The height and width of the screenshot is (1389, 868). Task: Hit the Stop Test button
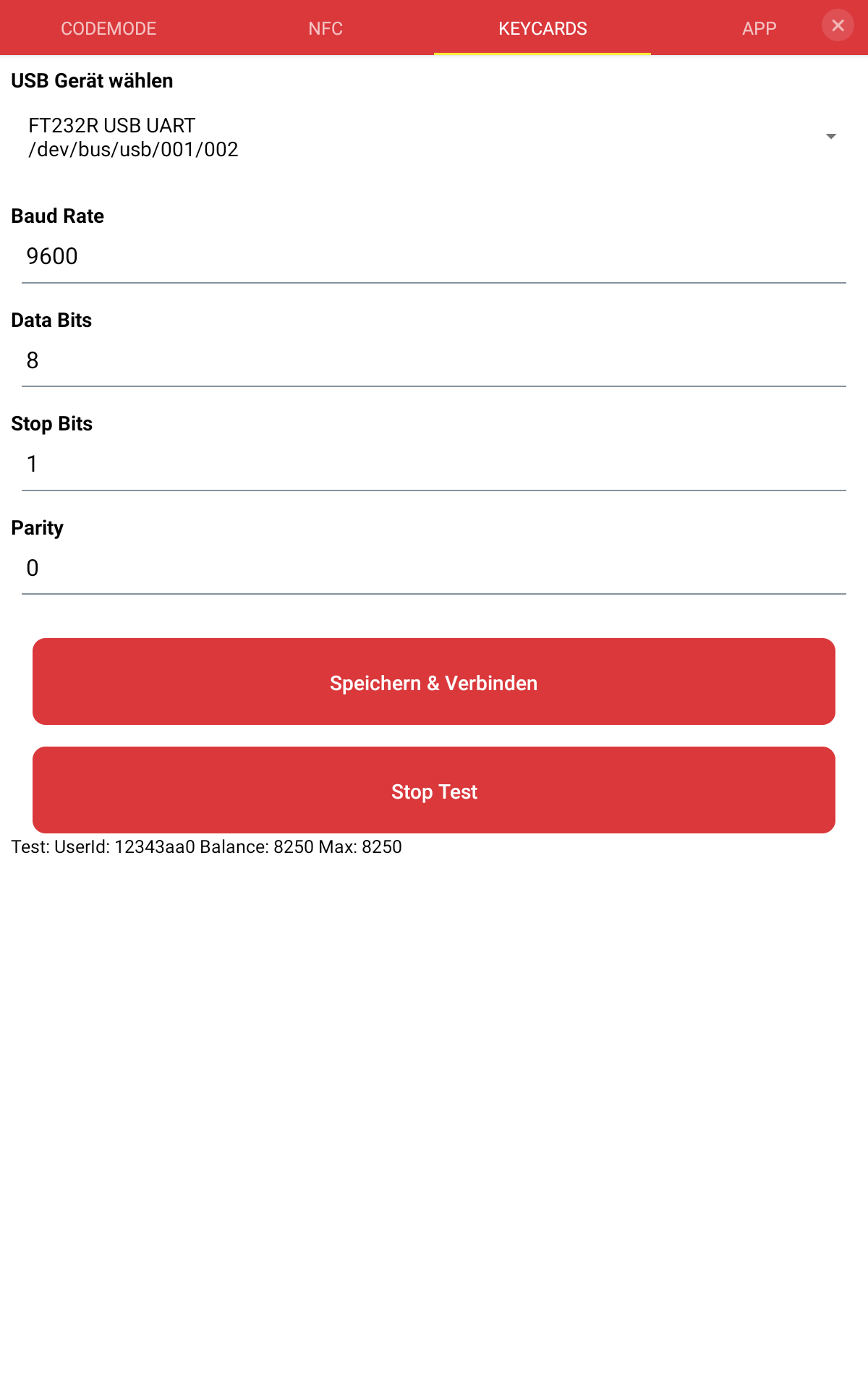point(434,790)
